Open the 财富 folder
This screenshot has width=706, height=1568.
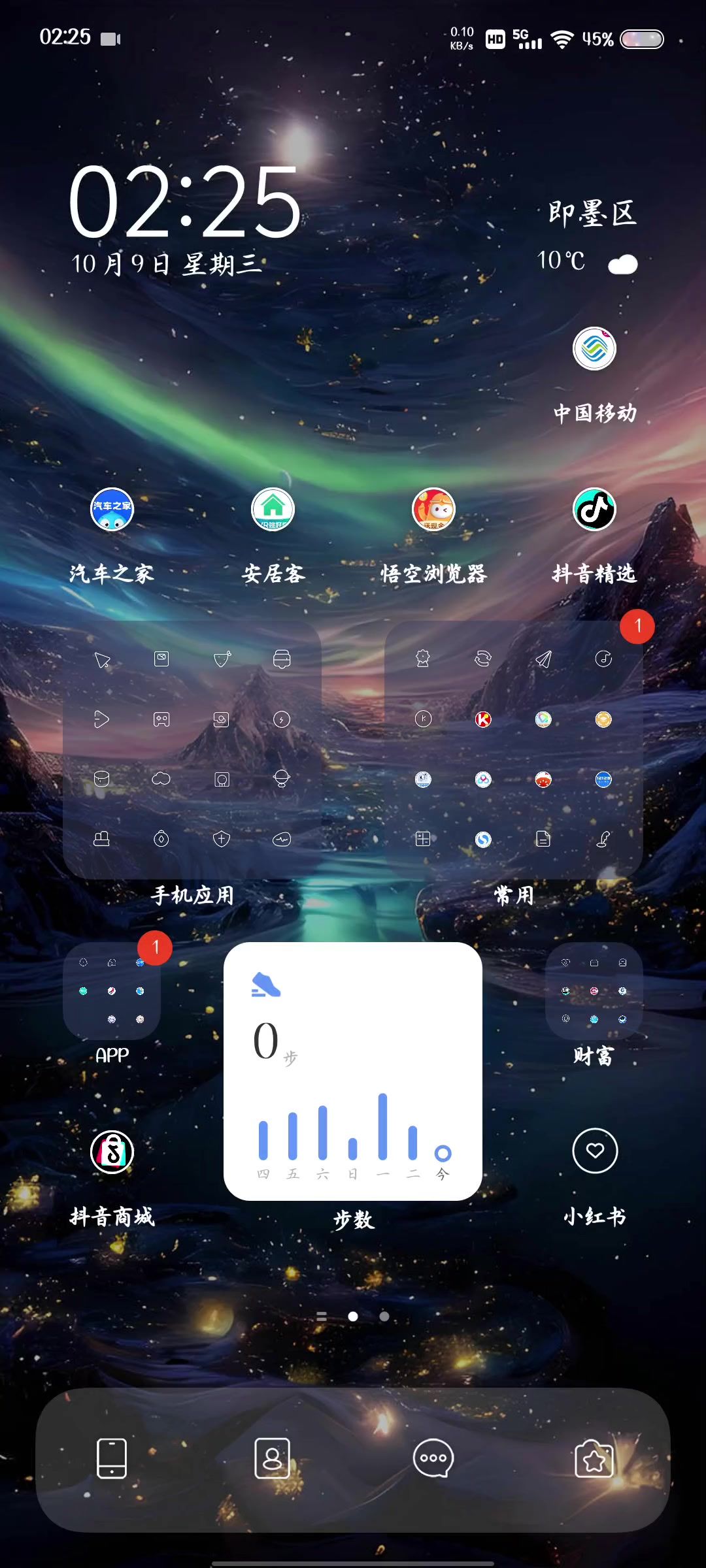pos(594,991)
